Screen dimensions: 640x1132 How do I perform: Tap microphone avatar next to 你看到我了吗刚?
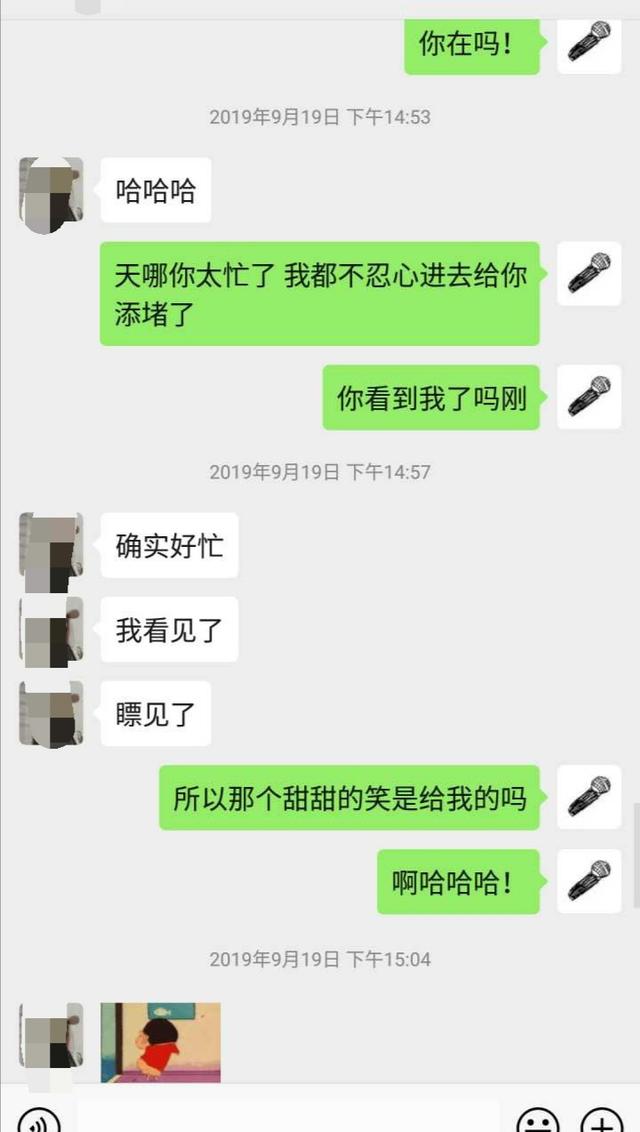[589, 397]
